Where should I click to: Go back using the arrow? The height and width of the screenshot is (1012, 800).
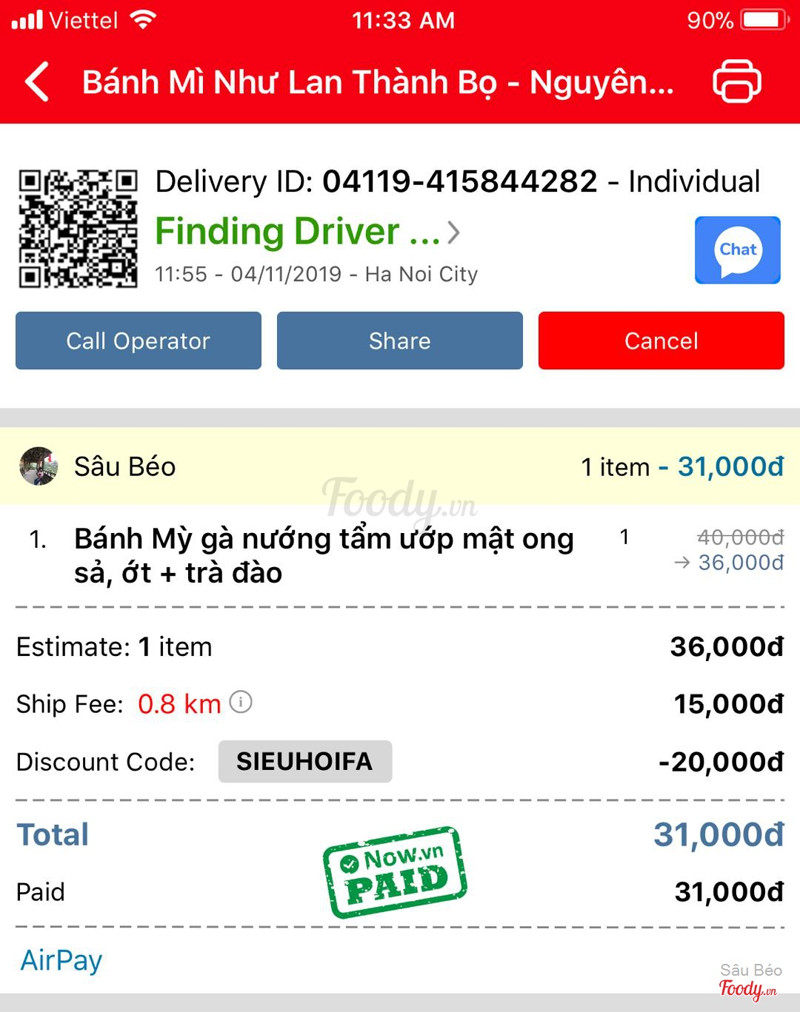pos(37,81)
